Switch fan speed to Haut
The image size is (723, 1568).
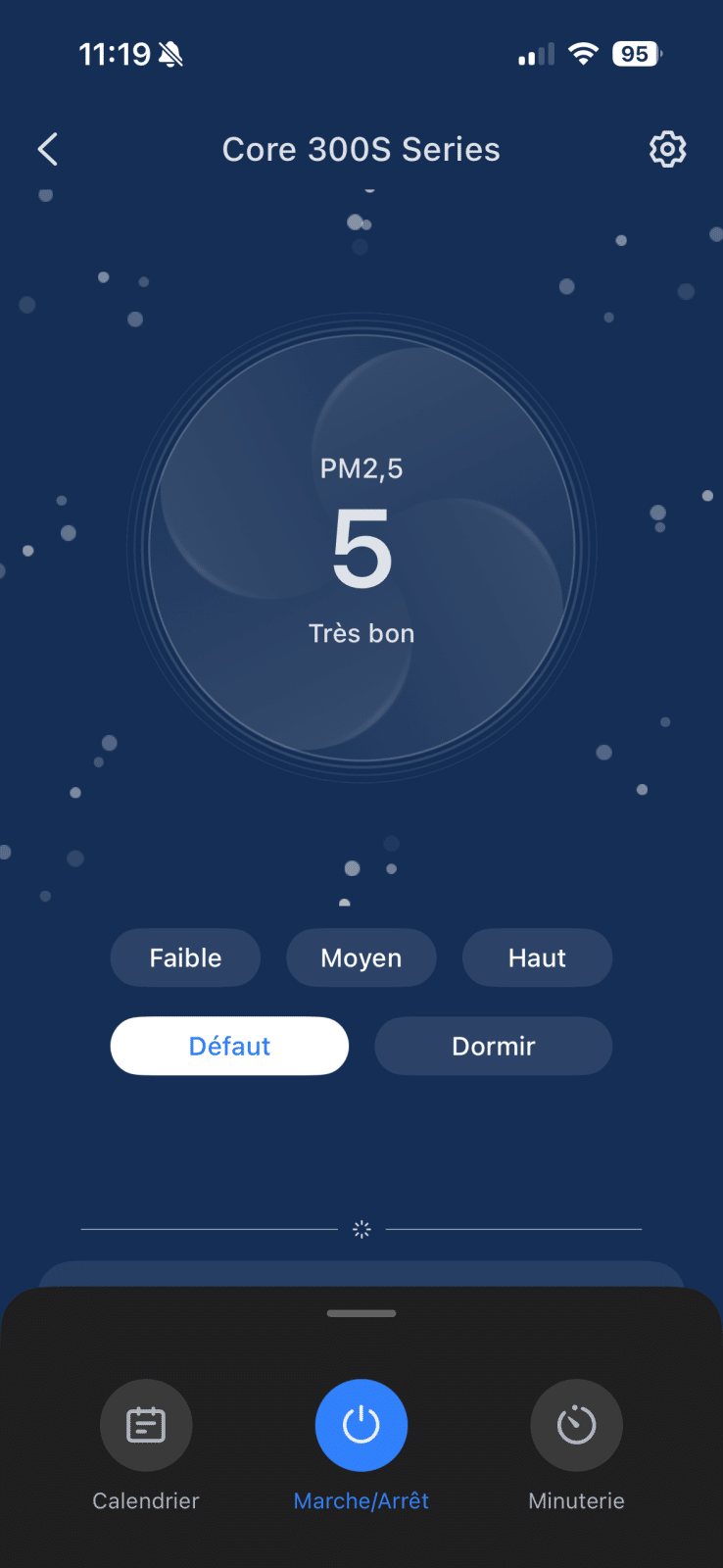pos(537,957)
